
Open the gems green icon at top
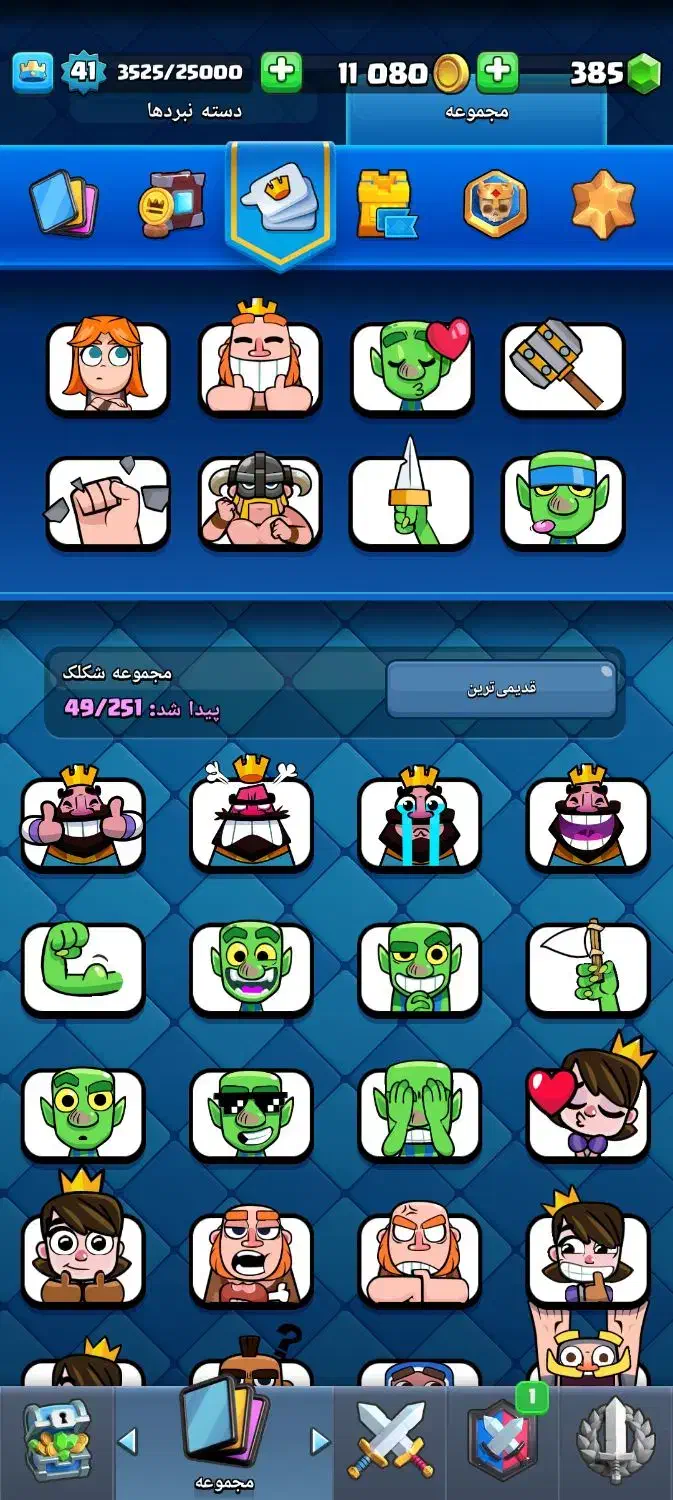[x=642, y=73]
